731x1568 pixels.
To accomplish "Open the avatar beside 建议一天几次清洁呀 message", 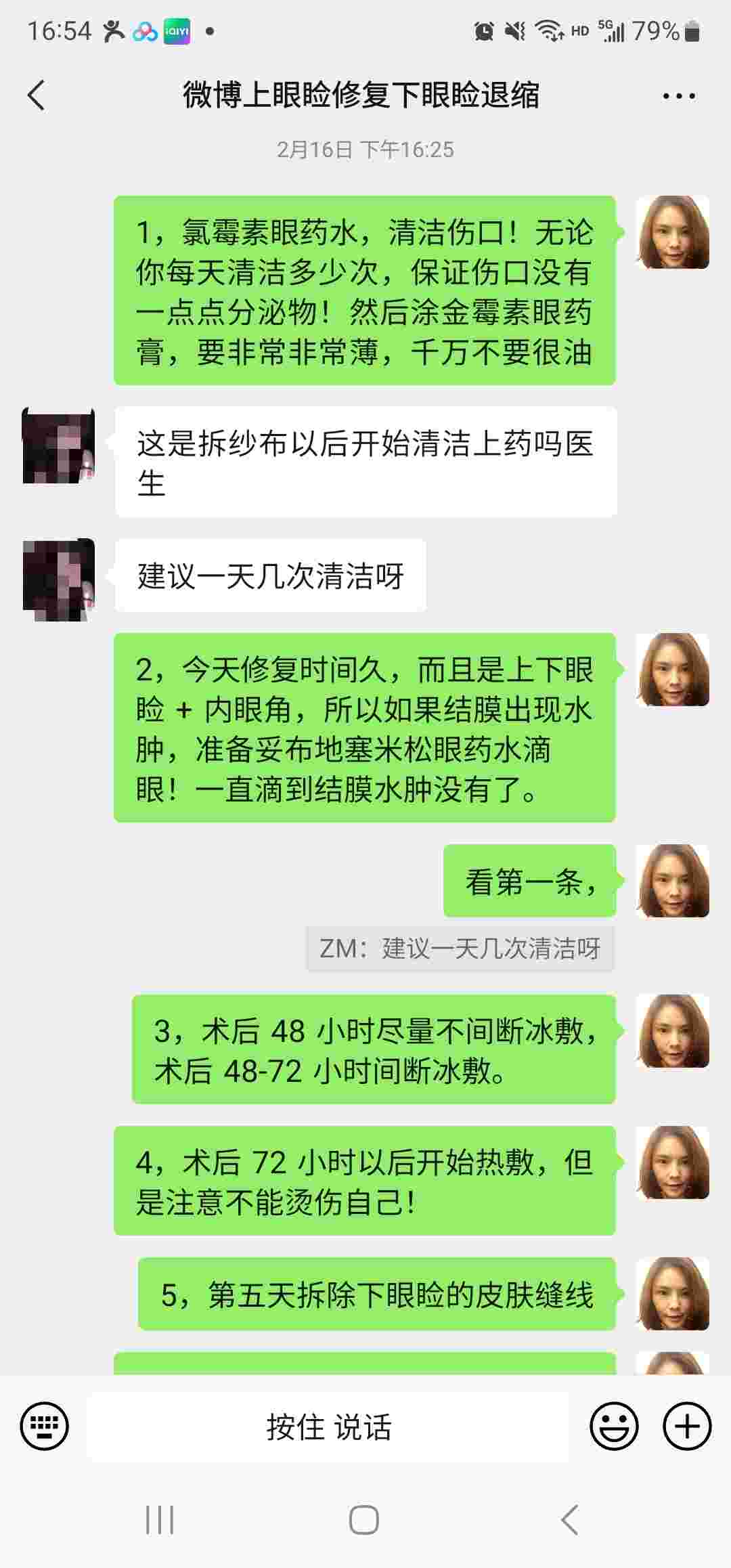I will (58, 580).
